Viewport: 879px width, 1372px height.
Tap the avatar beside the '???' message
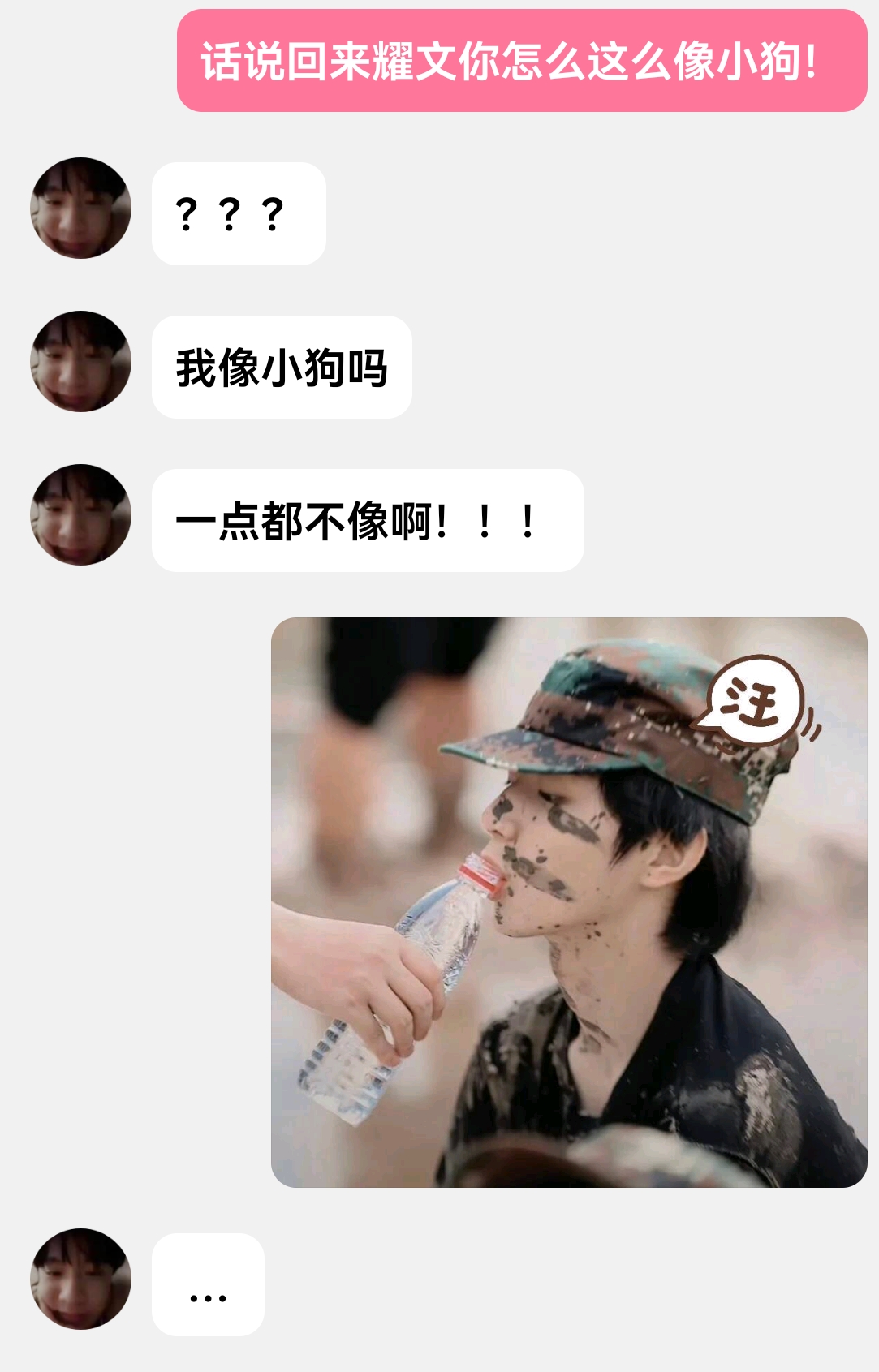pyautogui.click(x=80, y=209)
